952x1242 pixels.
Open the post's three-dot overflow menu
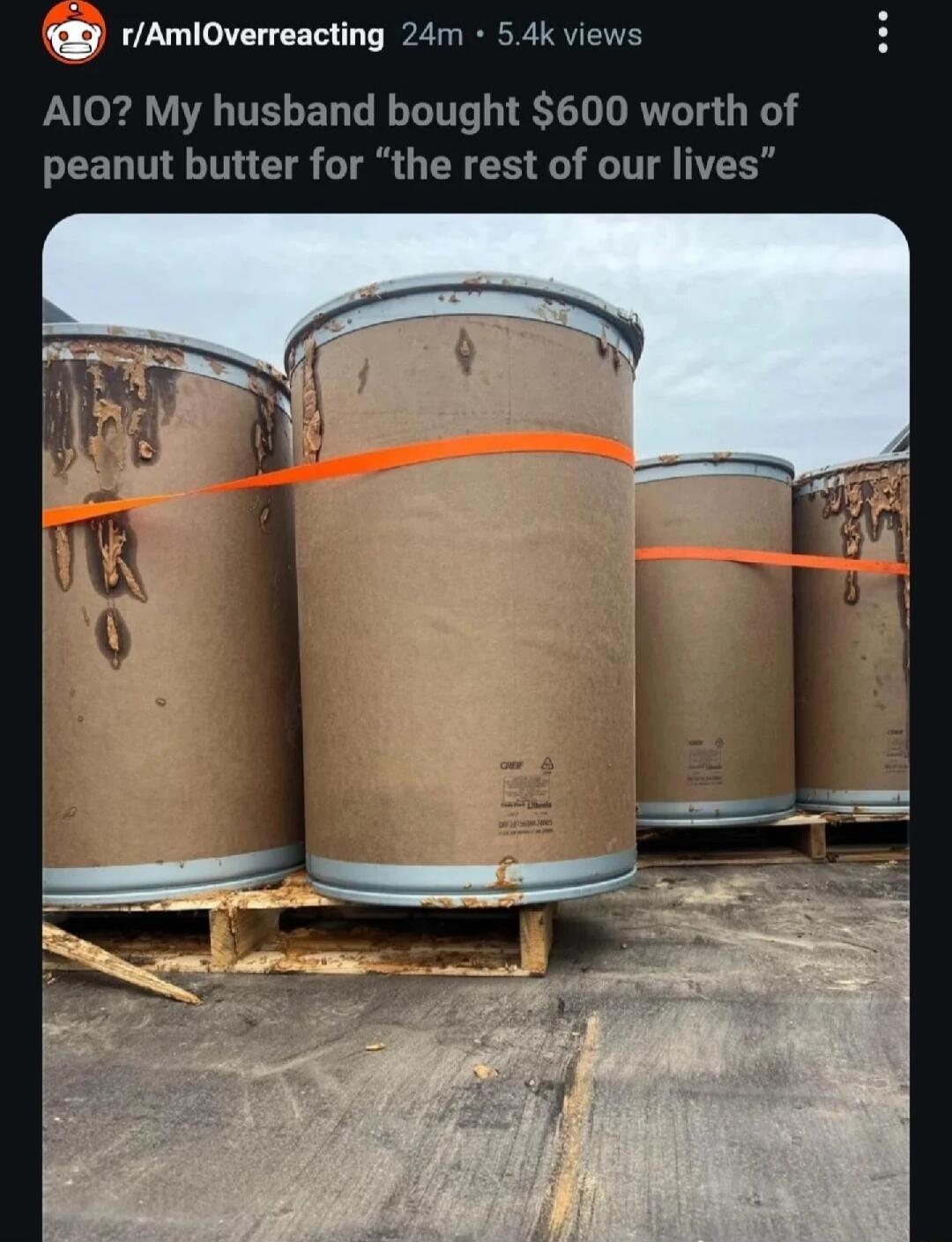tap(882, 36)
